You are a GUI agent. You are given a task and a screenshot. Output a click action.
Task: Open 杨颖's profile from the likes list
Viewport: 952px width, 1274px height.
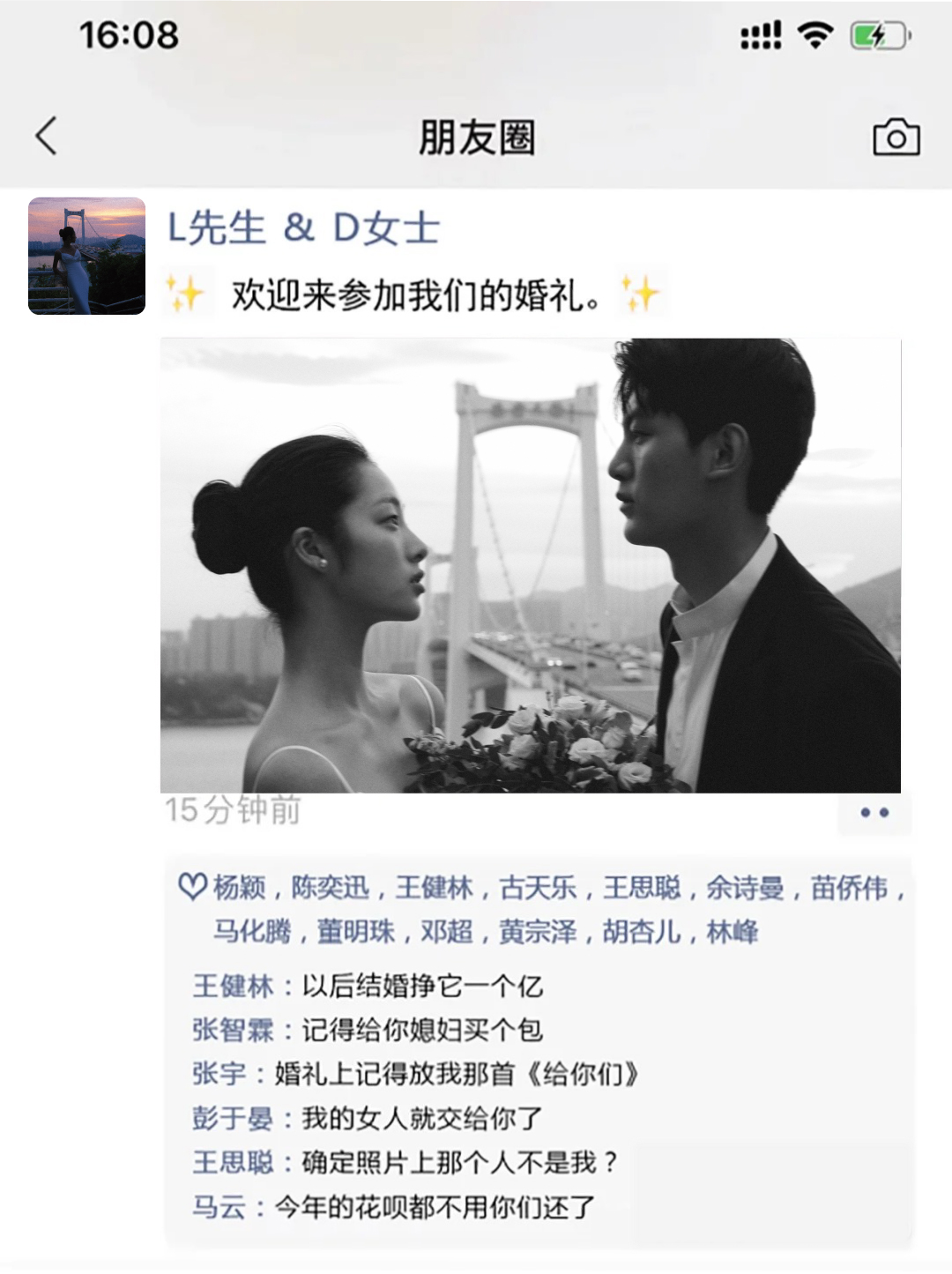239,887
